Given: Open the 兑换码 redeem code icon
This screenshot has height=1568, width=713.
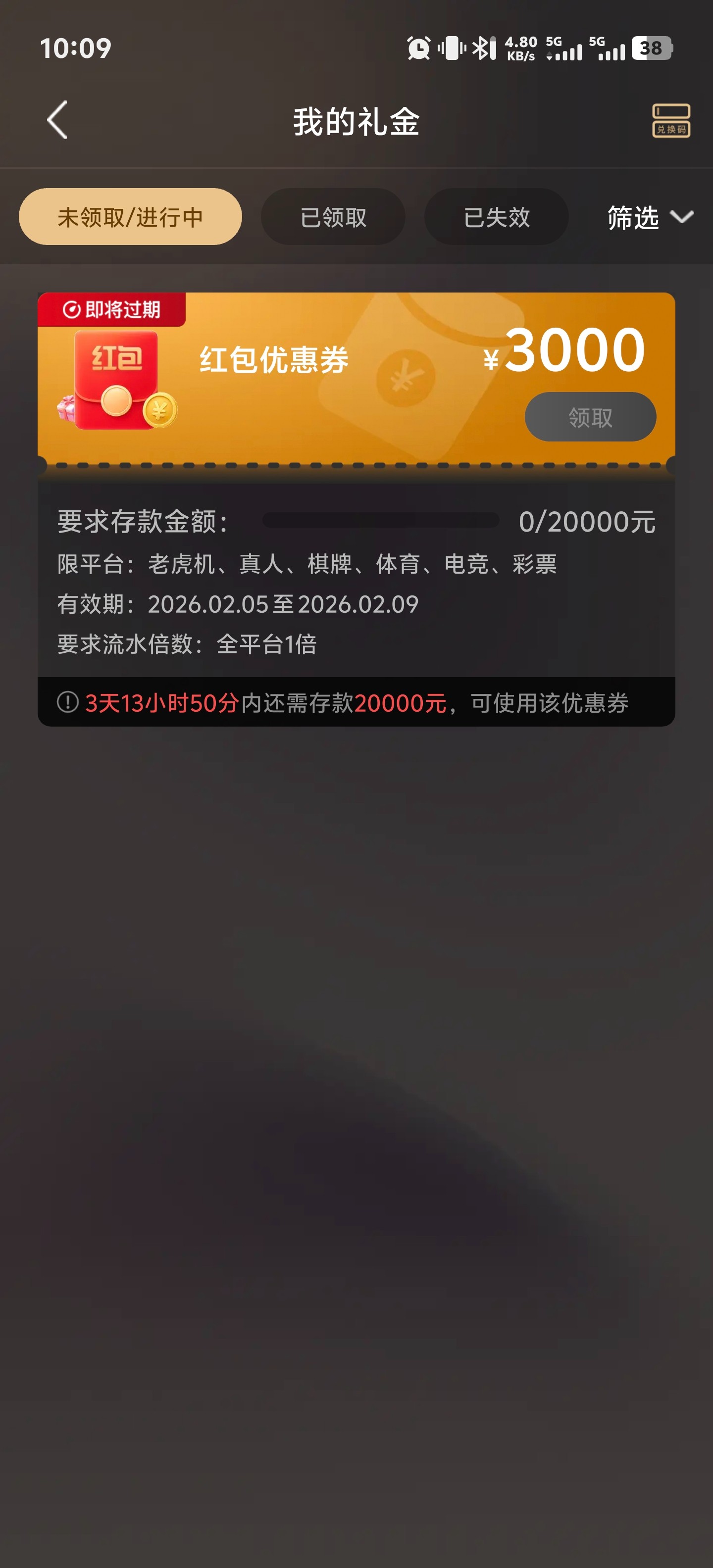Looking at the screenshot, I should (x=670, y=121).
